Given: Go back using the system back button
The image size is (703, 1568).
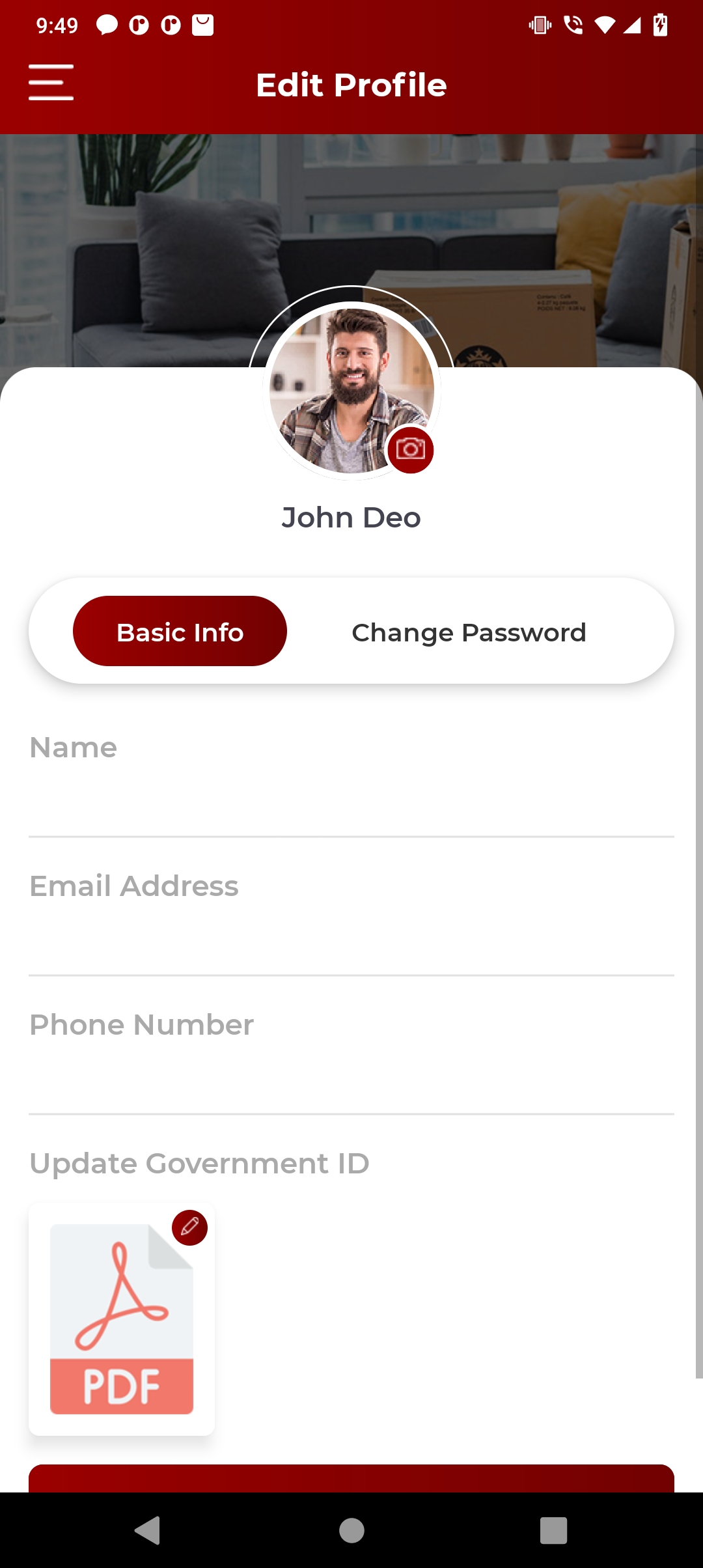Looking at the screenshot, I should tap(148, 1530).
